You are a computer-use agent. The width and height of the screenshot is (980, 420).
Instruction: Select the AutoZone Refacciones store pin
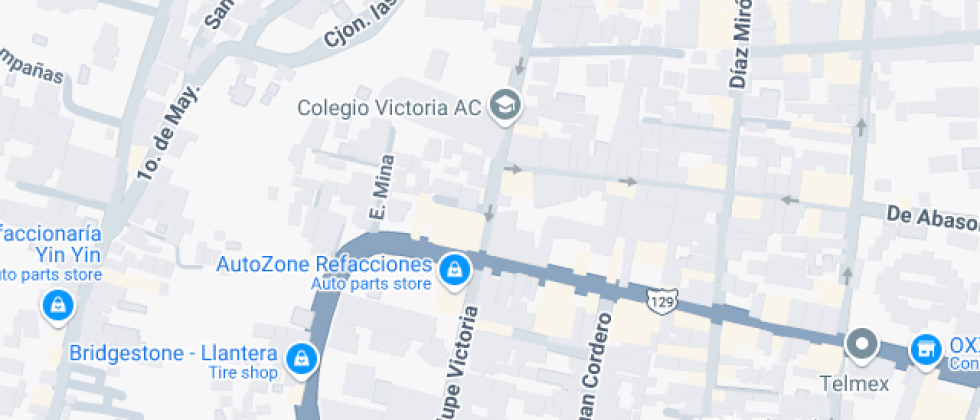455,269
